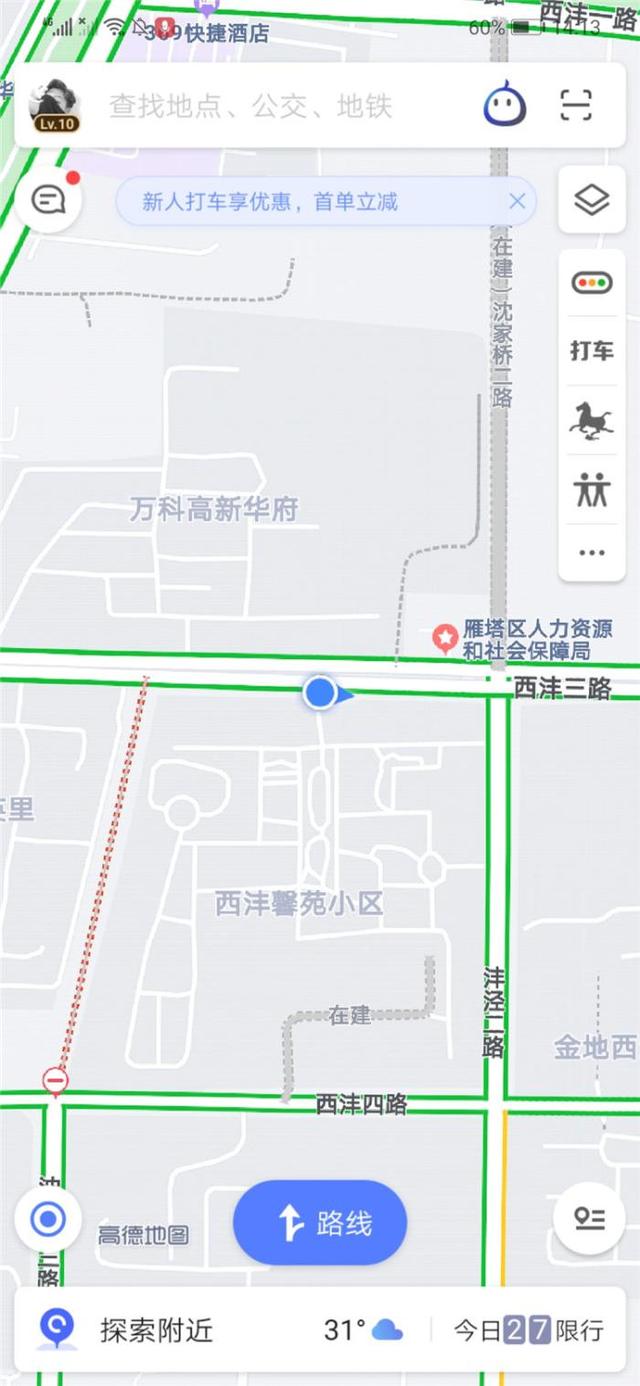Open the two-people icon shortcut
This screenshot has width=640, height=1386.
click(592, 489)
